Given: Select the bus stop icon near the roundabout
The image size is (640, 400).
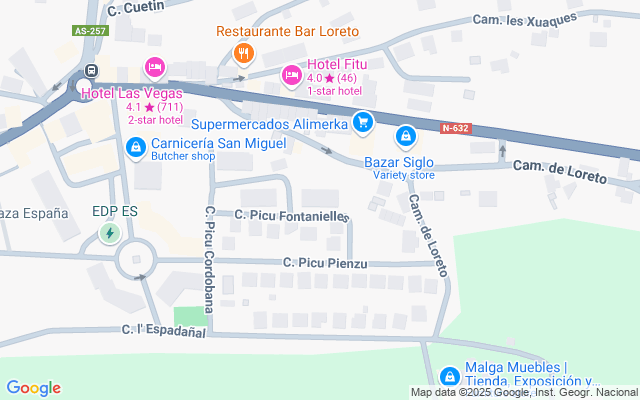Looking at the screenshot, I should (x=92, y=71).
